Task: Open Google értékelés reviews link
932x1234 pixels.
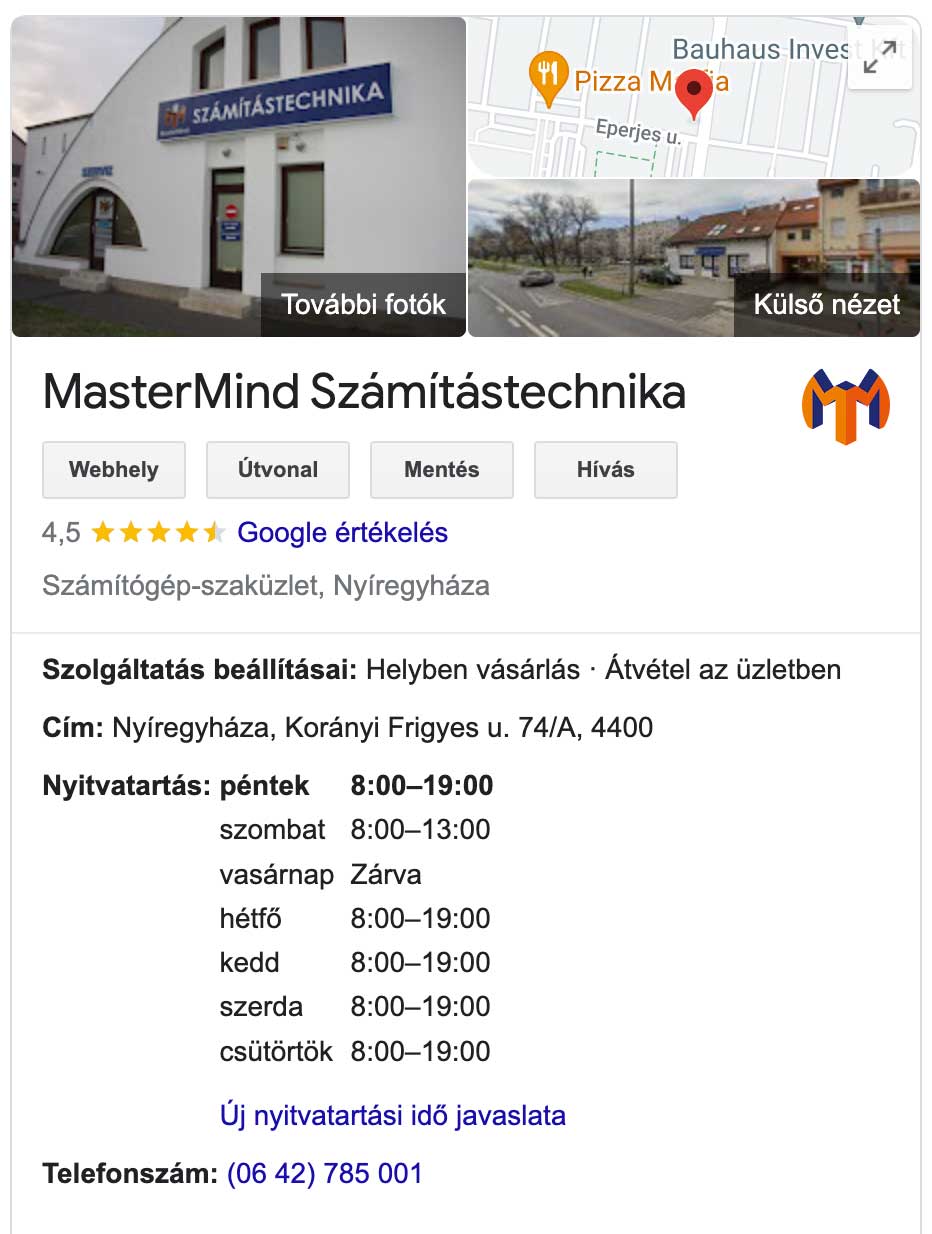Action: 342,533
